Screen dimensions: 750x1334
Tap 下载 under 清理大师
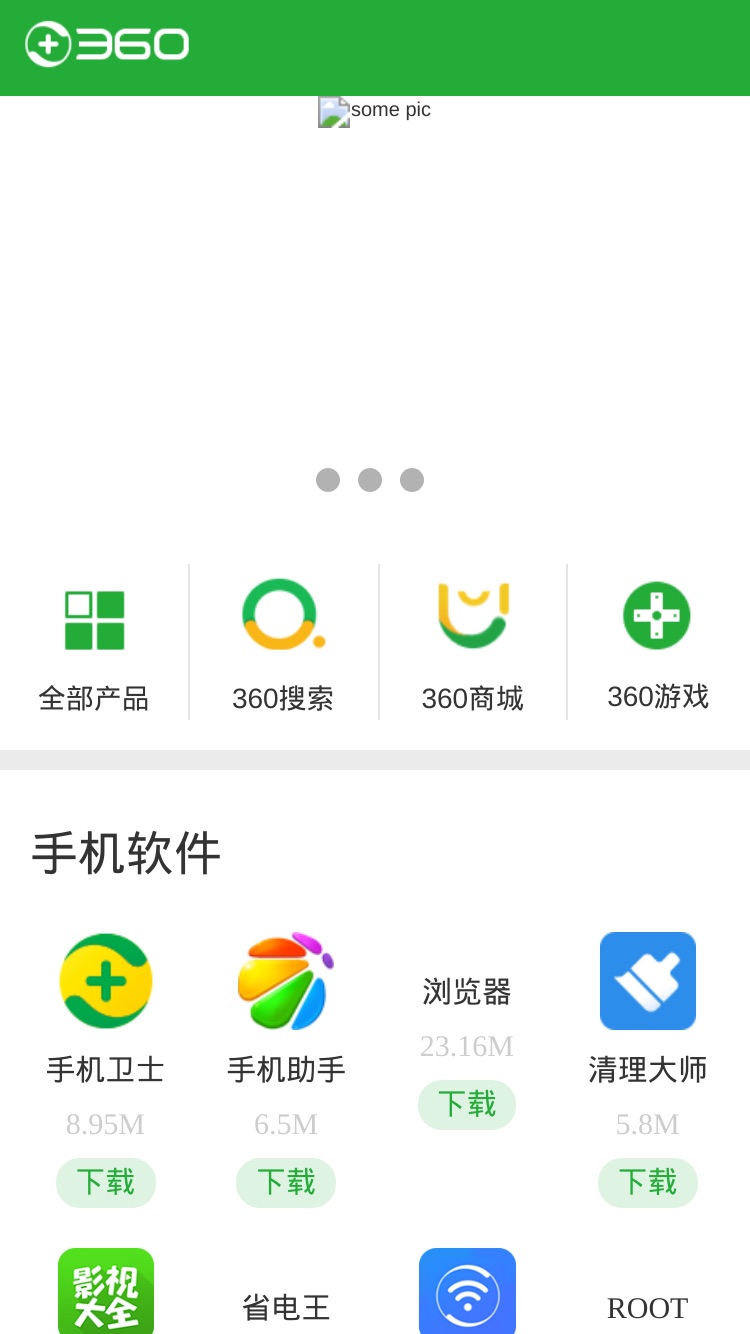(648, 1183)
